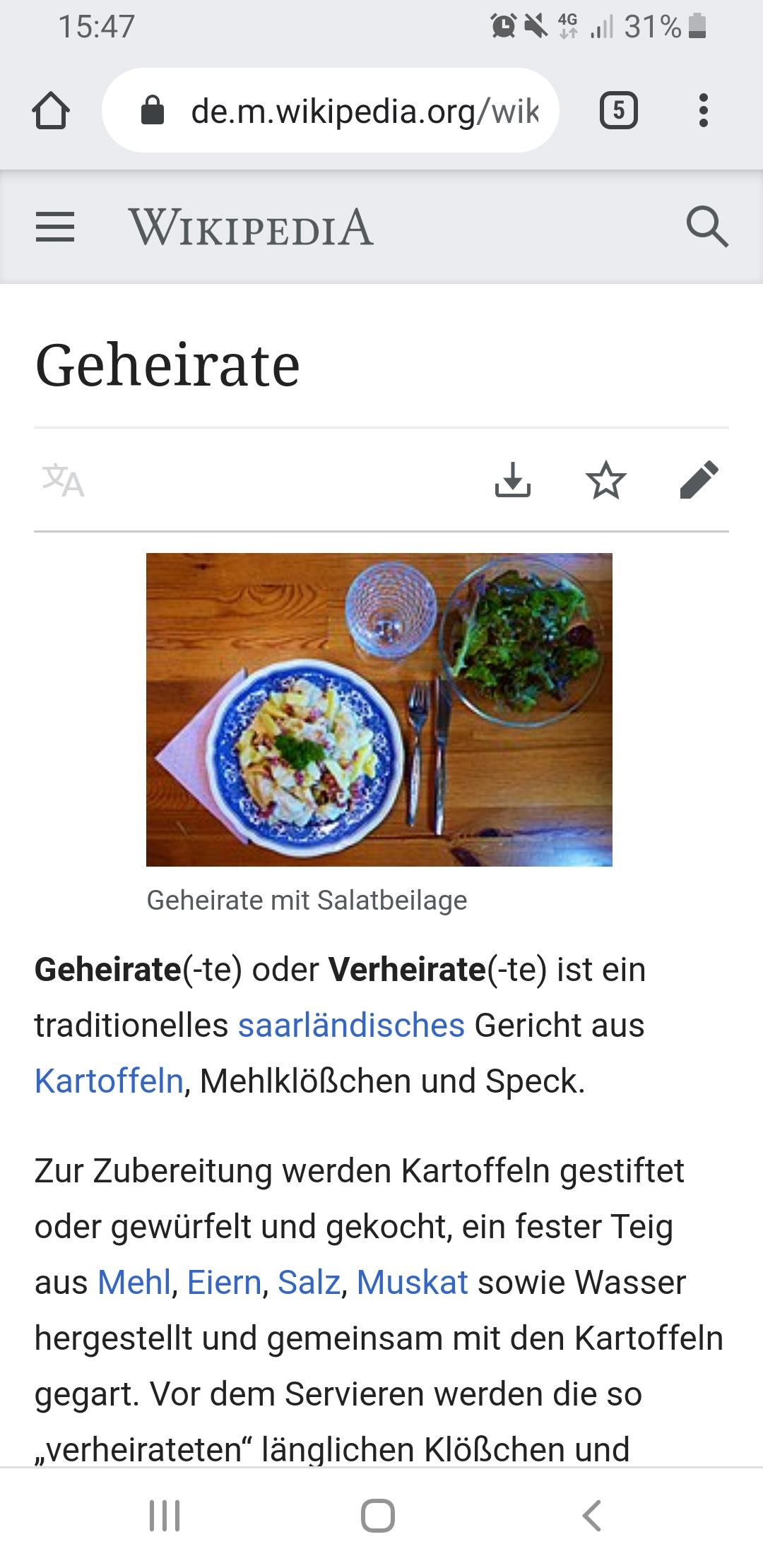The image size is (763, 1568).
Task: Follow the Muskat link
Action: pos(412,1282)
